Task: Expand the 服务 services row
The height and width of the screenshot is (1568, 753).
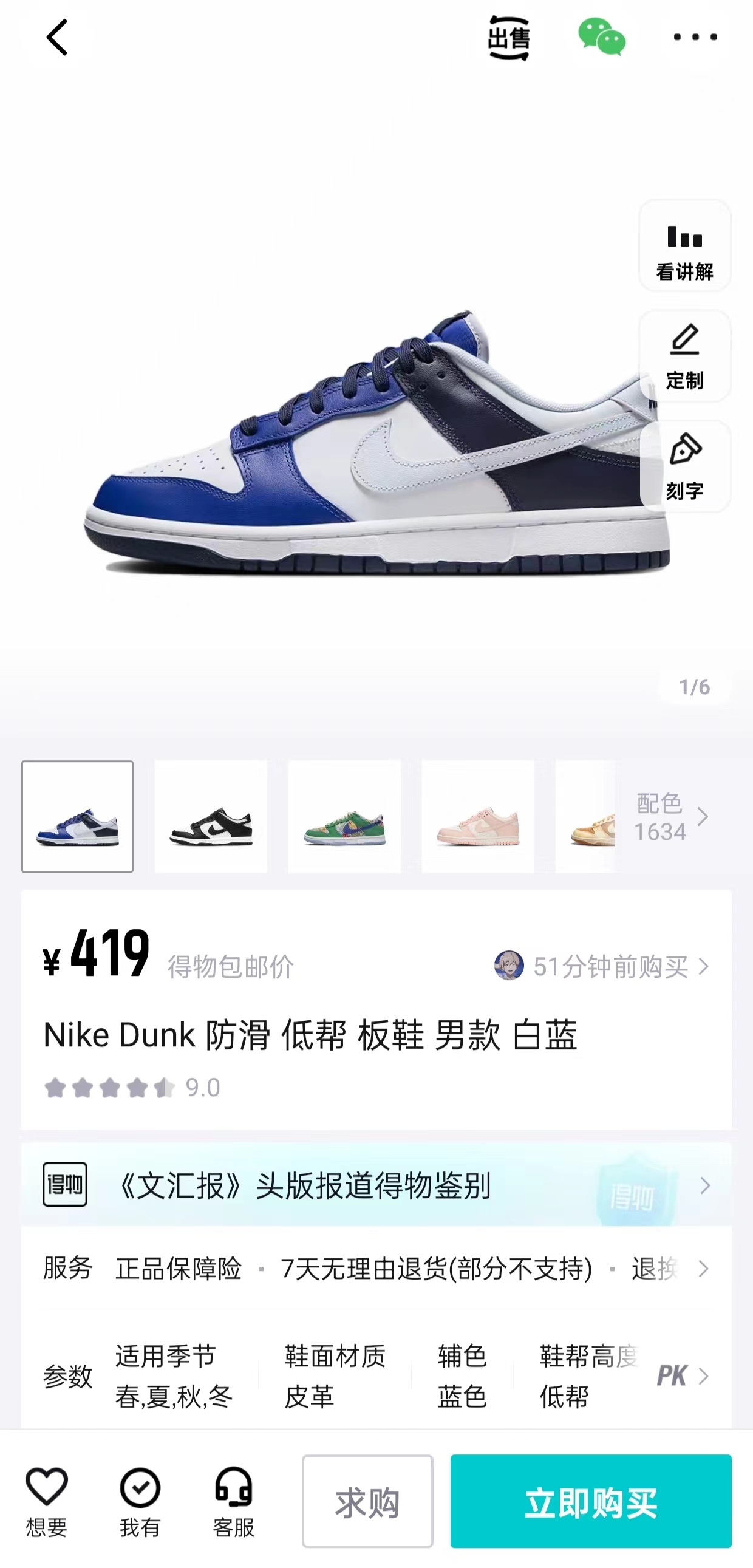Action: point(376,1269)
